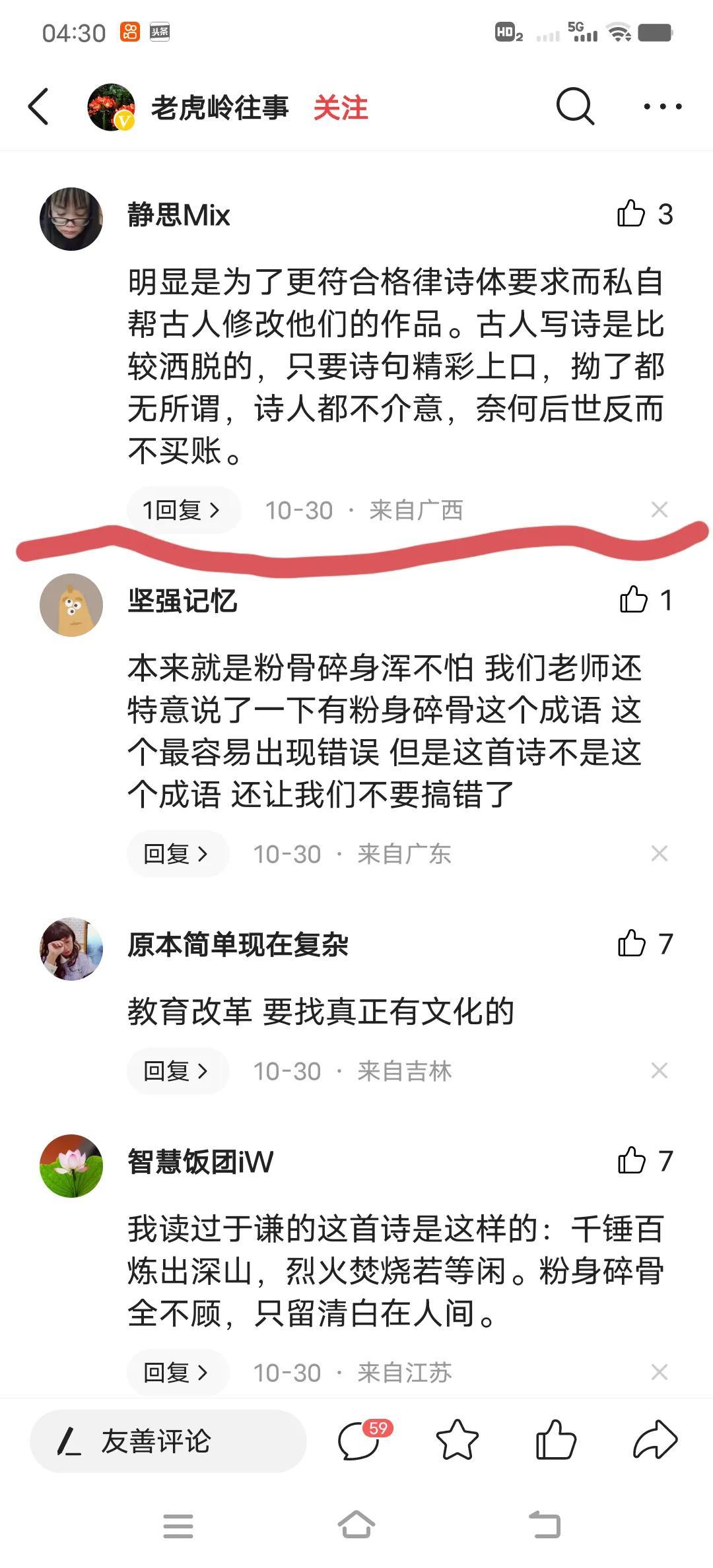713x1568 pixels.
Task: Dismiss 静思Mix's comment with the X
Action: click(x=659, y=509)
